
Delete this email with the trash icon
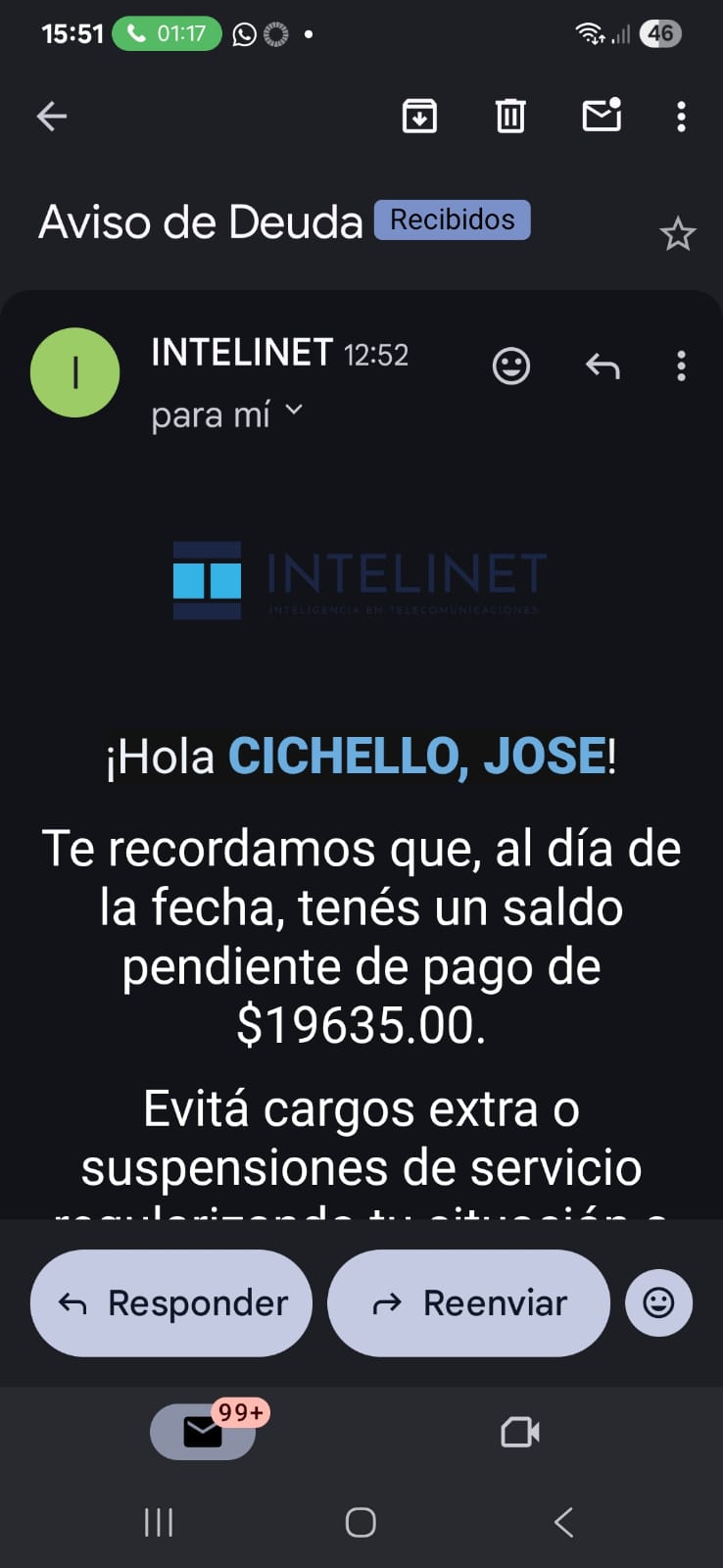point(510,116)
